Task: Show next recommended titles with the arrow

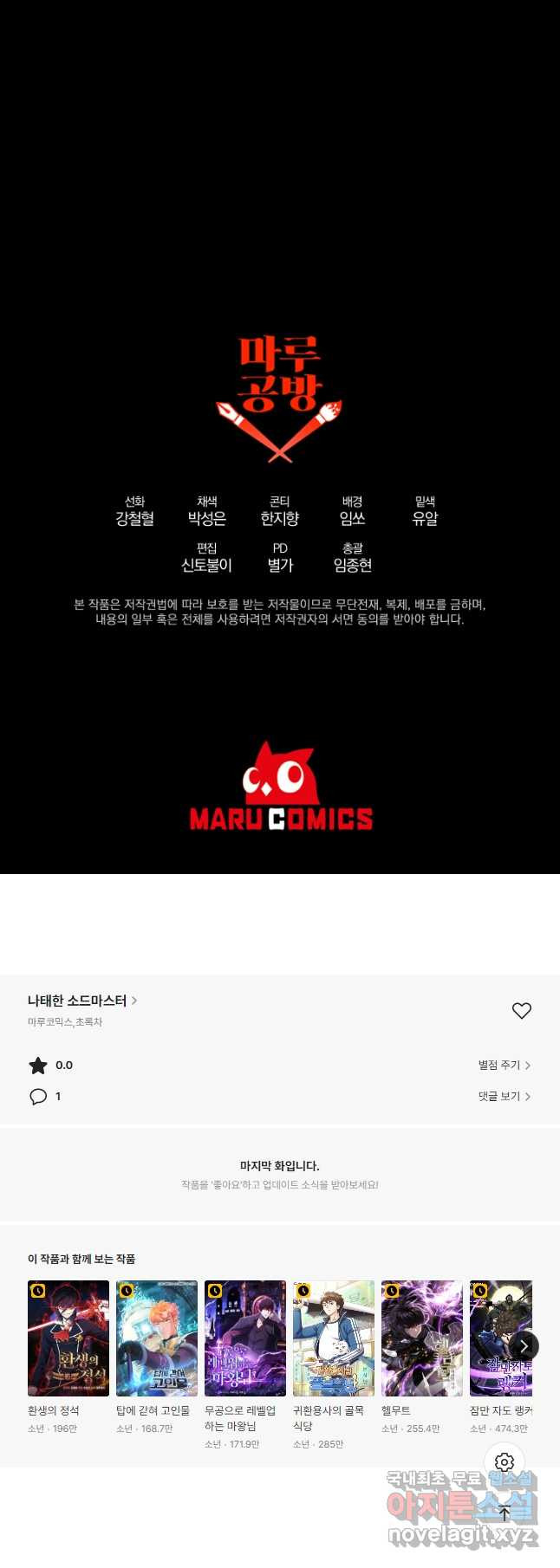Action: pos(524,1345)
